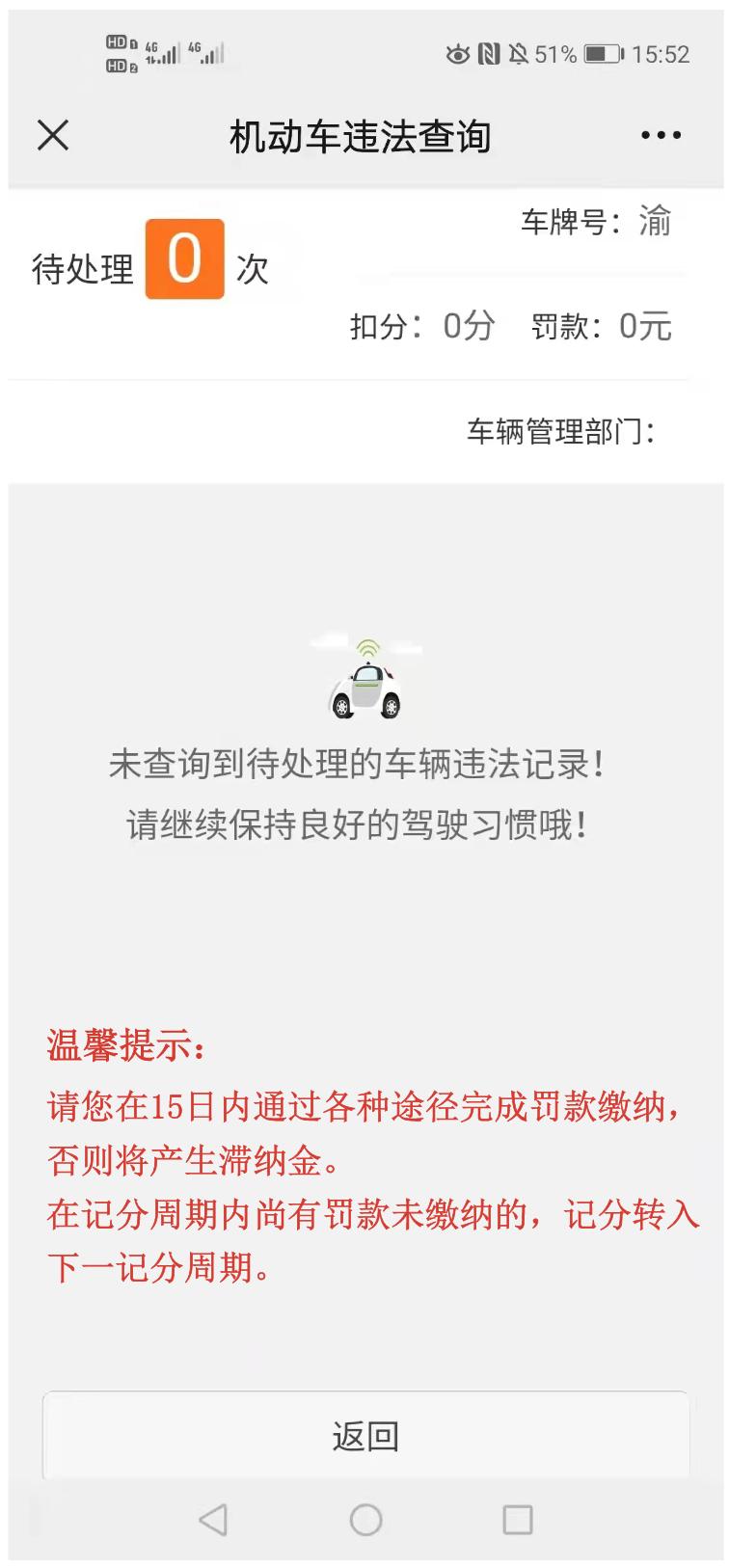This screenshot has width=729, height=1568.
Task: Select the 机动车违法查询 title bar
Action: [359, 135]
